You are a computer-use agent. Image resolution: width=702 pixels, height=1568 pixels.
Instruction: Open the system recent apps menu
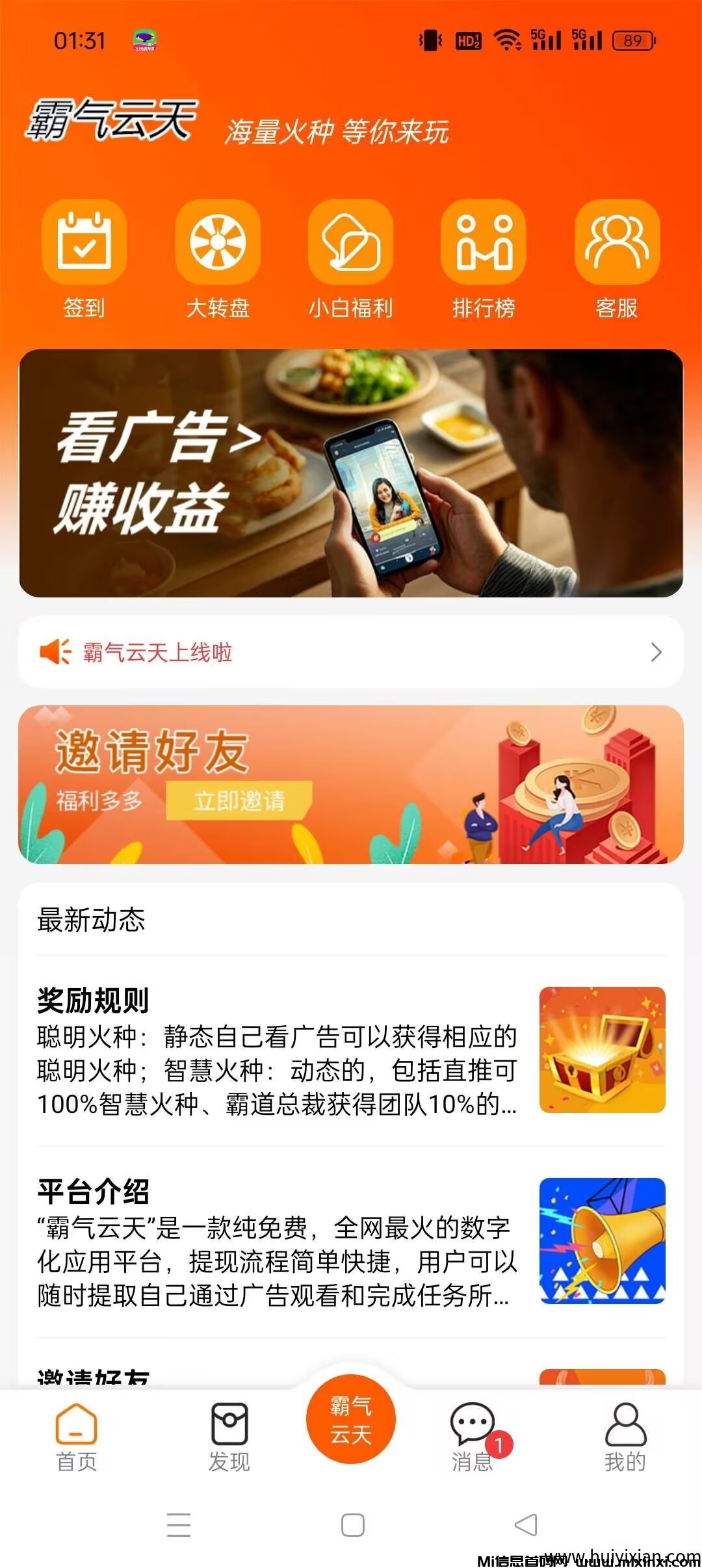pos(179,1524)
